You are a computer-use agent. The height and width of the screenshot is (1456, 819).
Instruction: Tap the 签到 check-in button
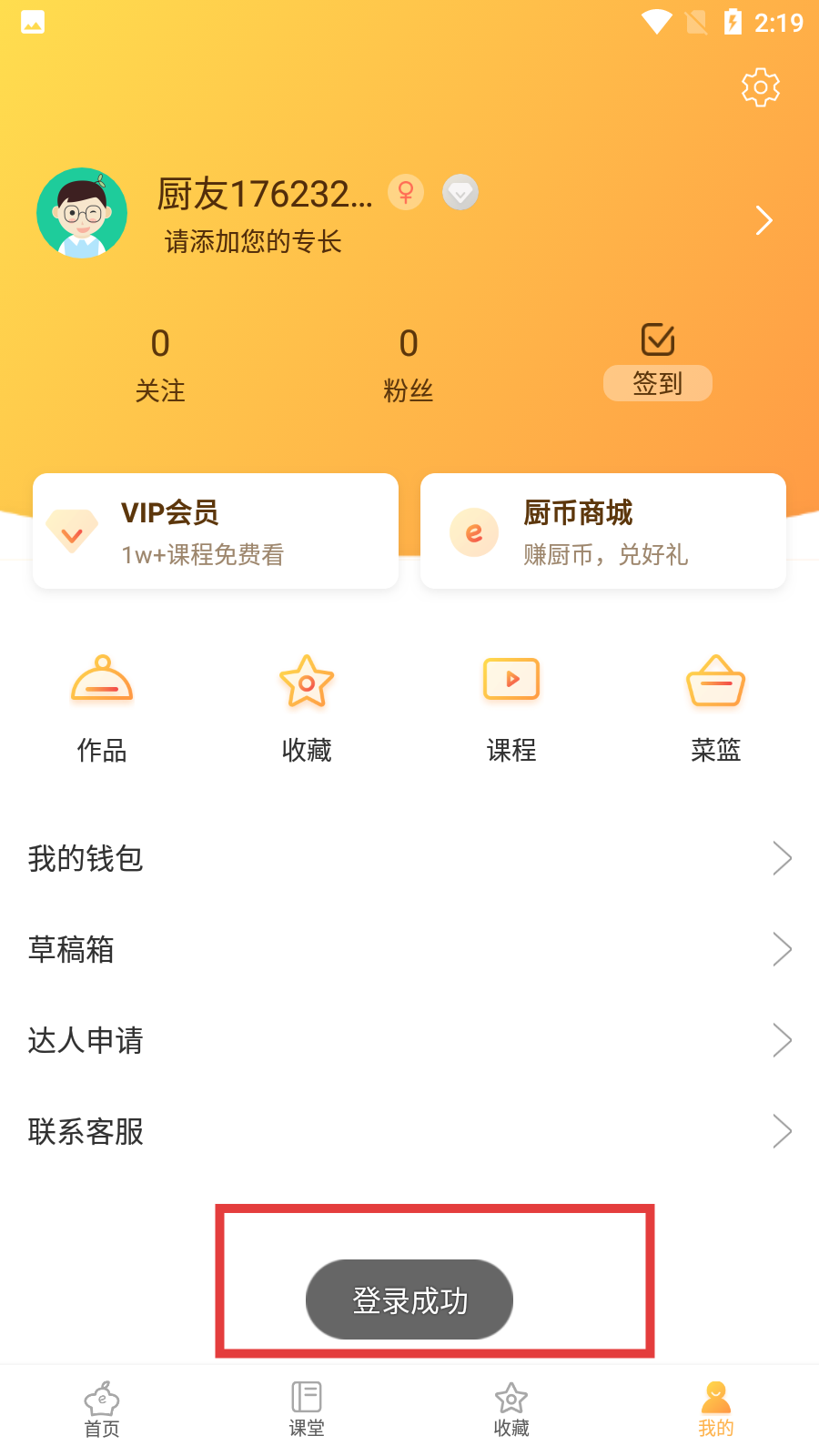(x=657, y=382)
